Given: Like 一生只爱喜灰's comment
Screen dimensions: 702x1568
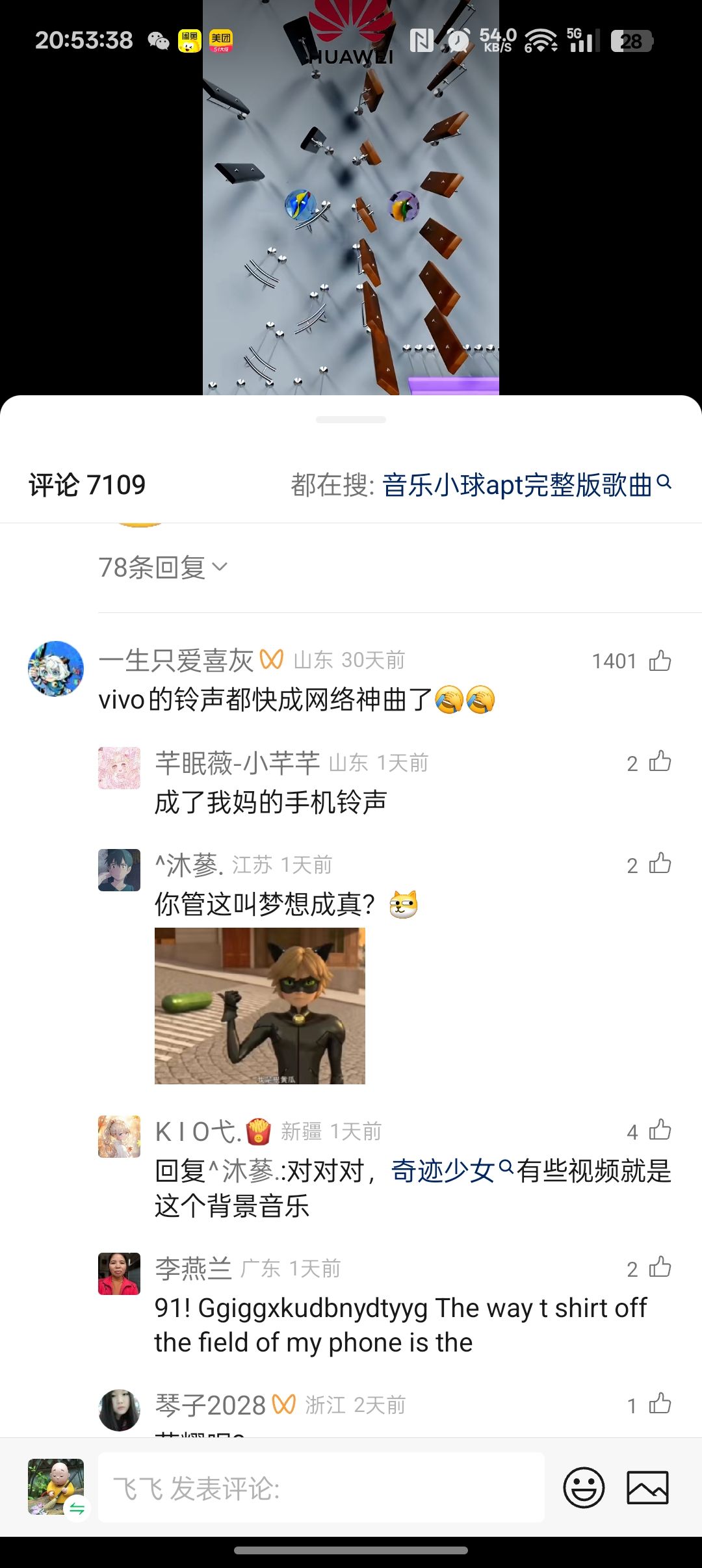Looking at the screenshot, I should 660,660.
